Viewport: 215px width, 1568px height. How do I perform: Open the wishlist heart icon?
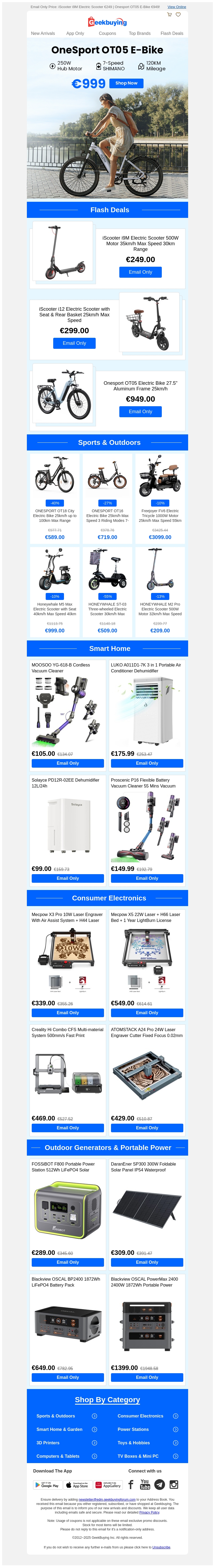coord(178,14)
